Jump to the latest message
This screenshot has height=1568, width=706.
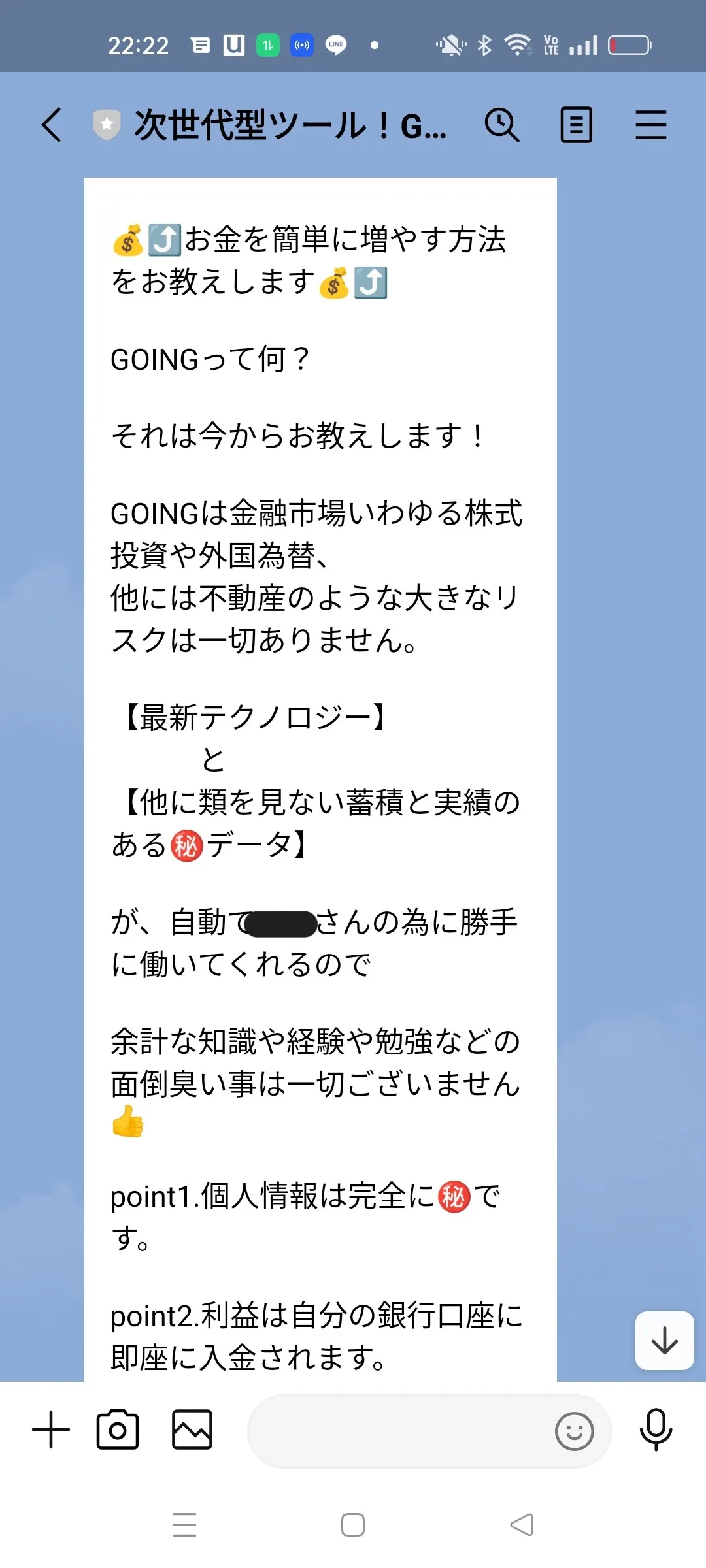coord(664,1341)
